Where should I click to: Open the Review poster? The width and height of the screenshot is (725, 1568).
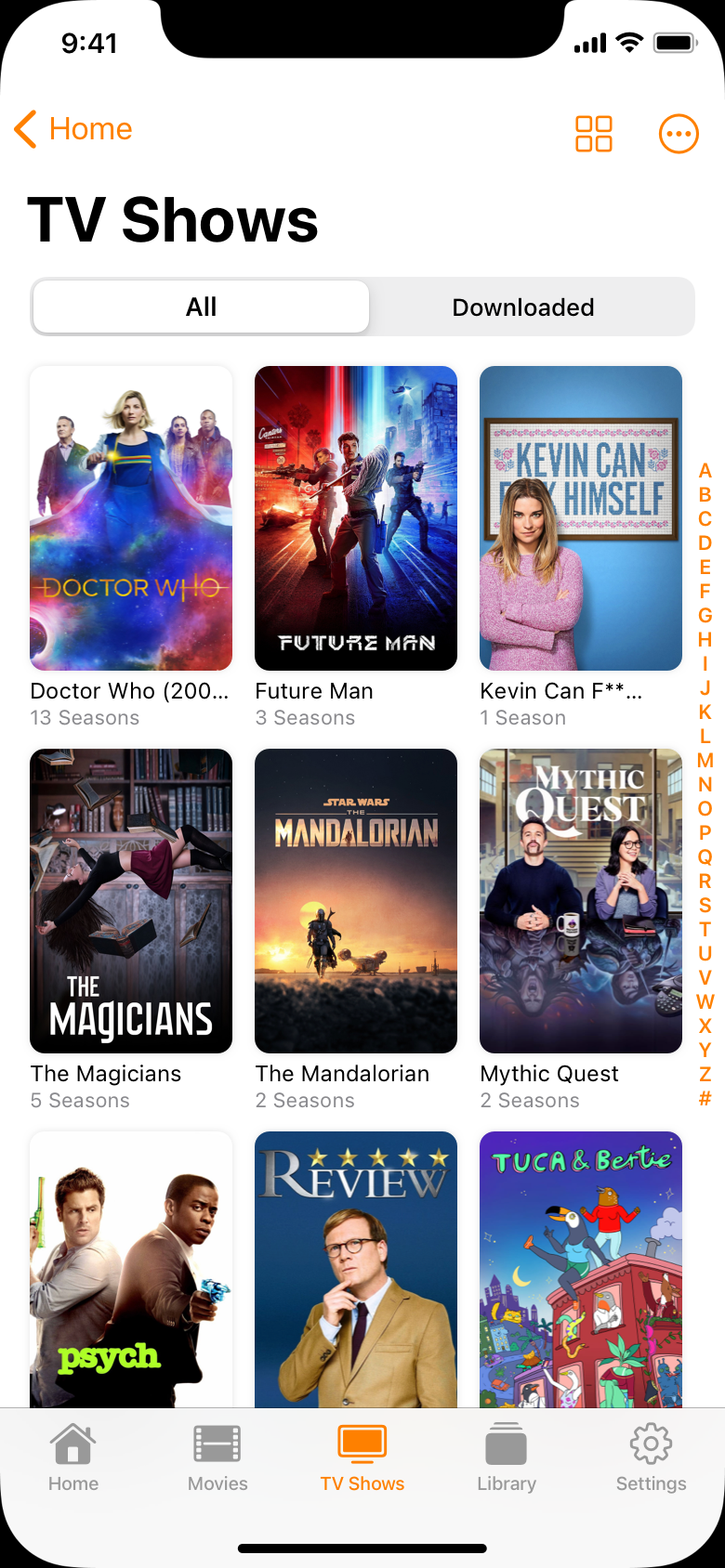click(x=356, y=1269)
